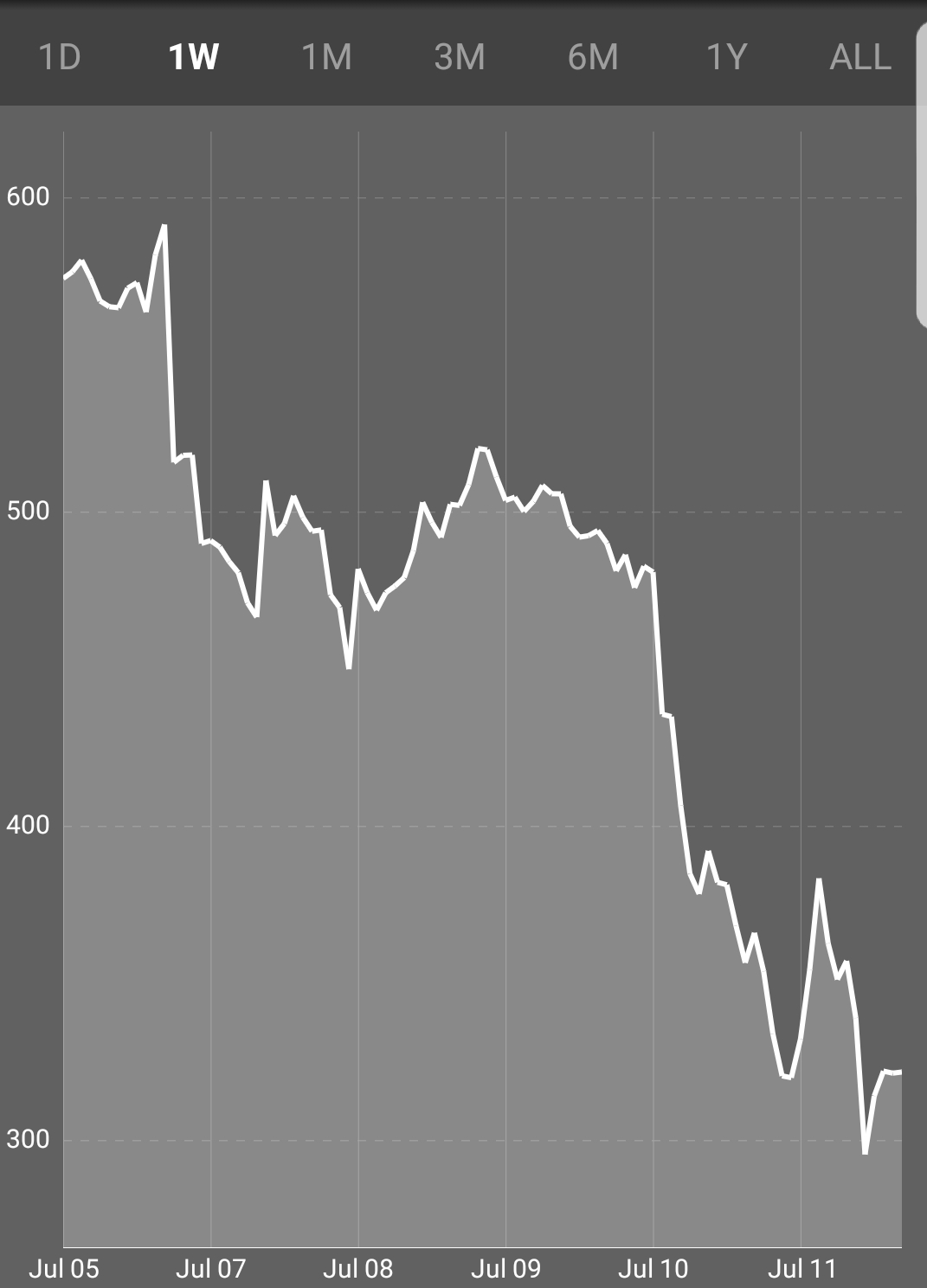
Task: Select the 1W time range
Action: [x=193, y=57]
